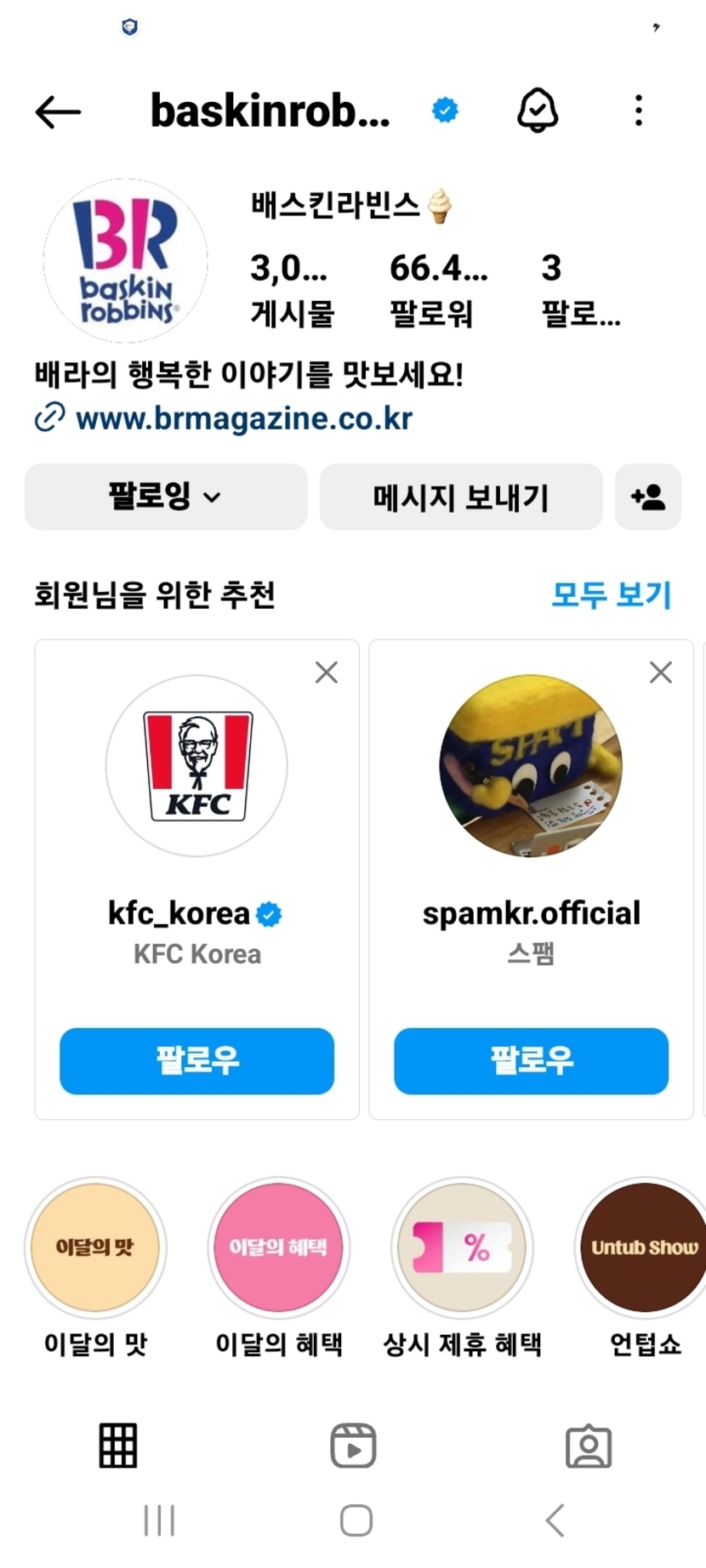706x1568 pixels.
Task: Open the www.brmagazine.co.kr link
Action: click(243, 418)
